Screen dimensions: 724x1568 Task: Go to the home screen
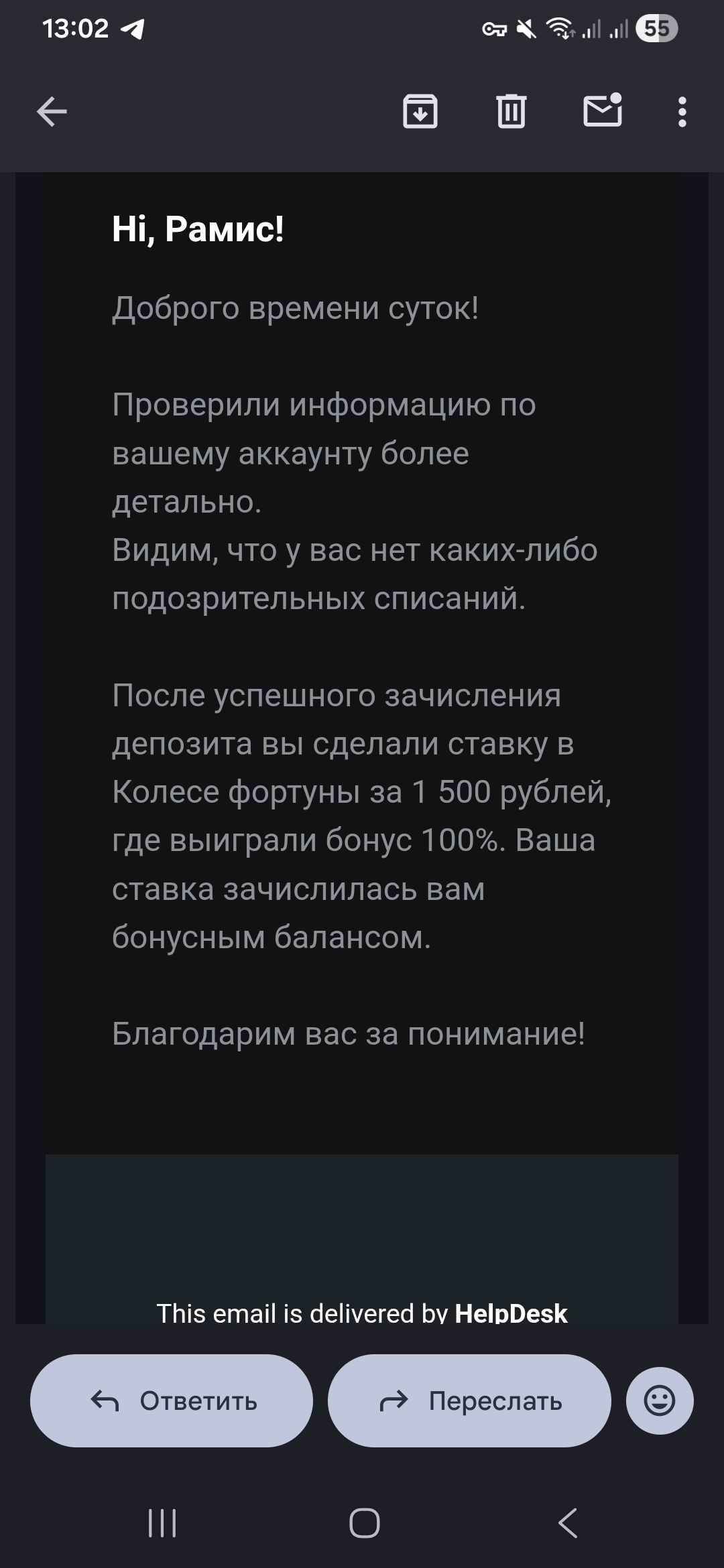click(364, 1523)
